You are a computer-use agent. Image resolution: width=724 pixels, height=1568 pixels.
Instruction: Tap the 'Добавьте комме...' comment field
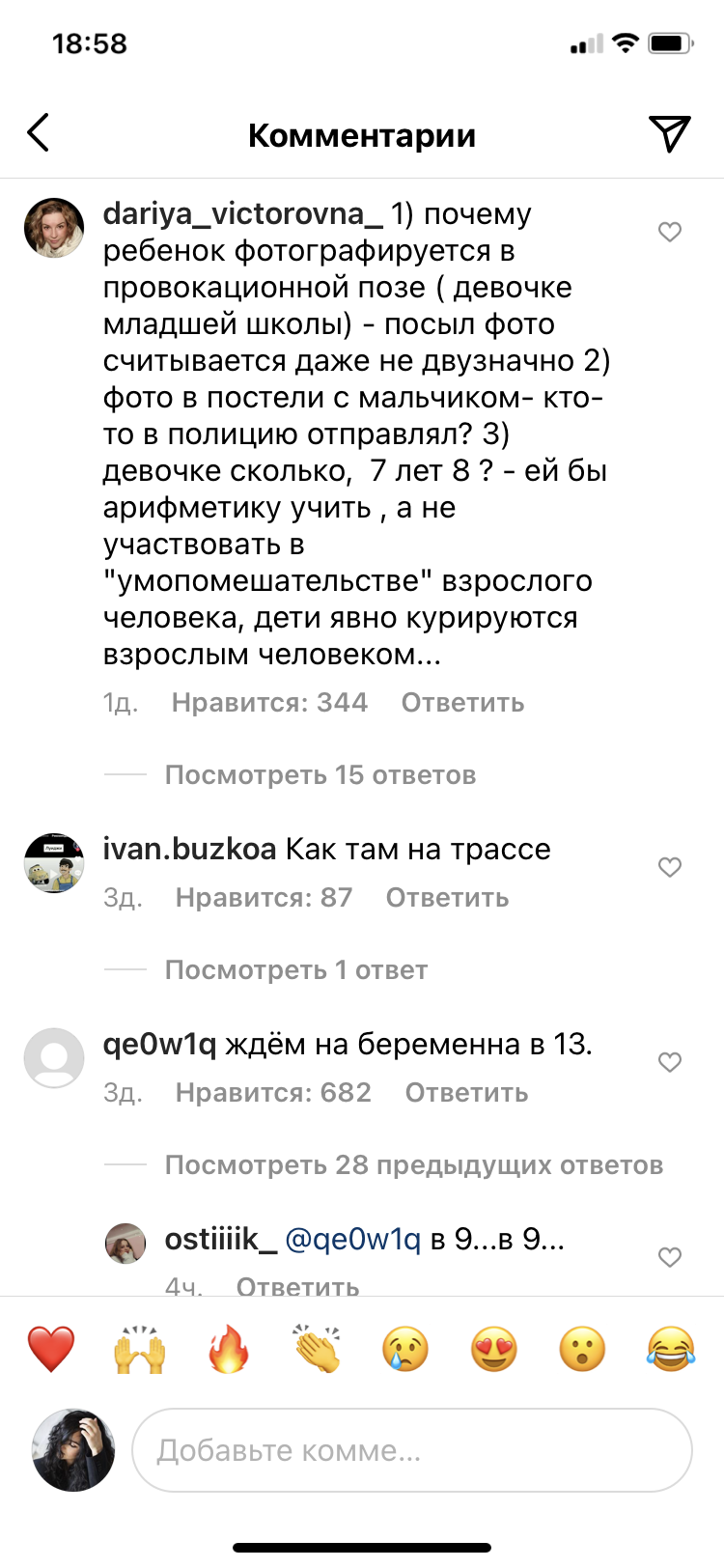[x=411, y=1450]
